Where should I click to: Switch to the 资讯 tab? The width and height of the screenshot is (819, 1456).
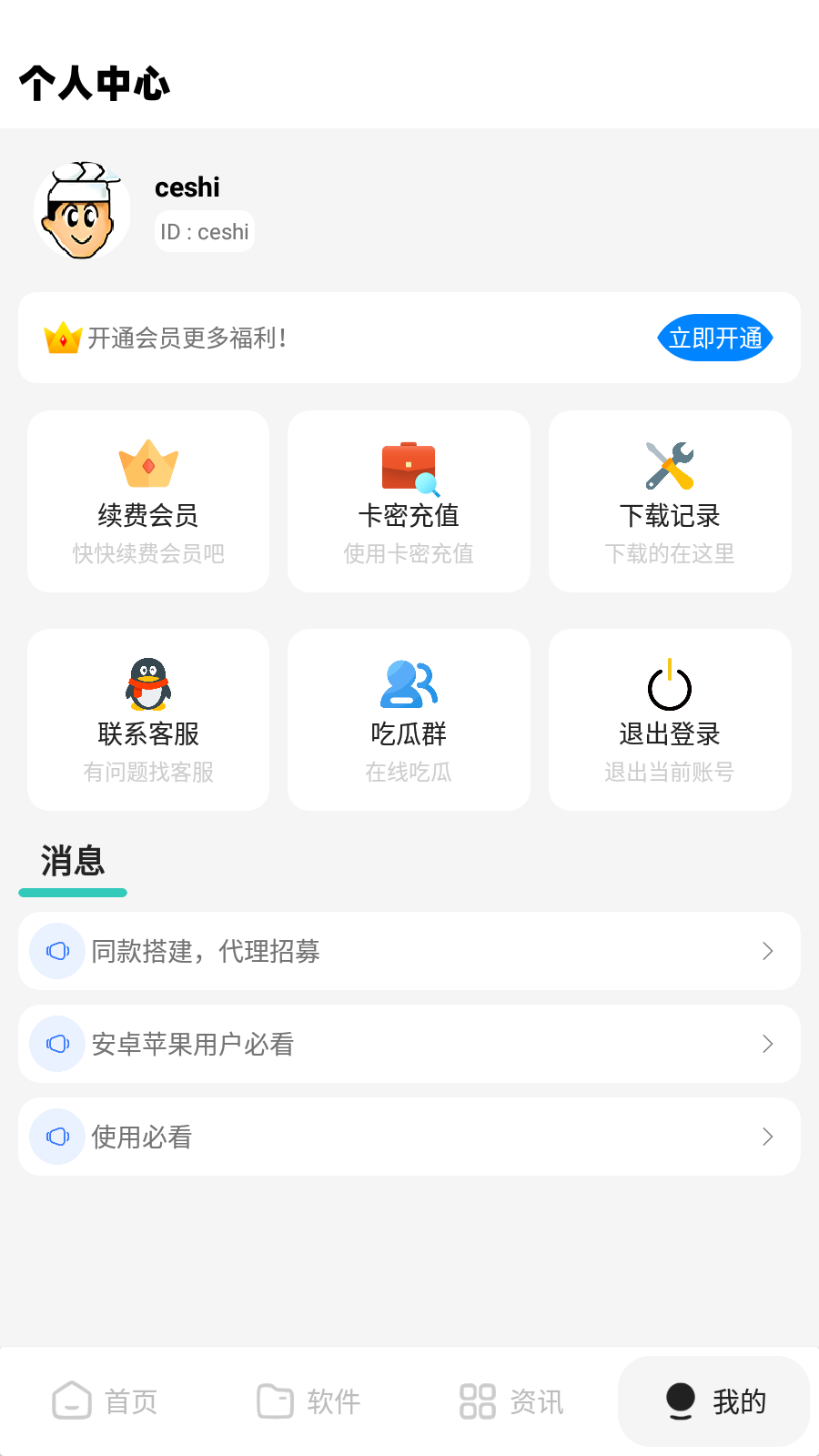(510, 1400)
